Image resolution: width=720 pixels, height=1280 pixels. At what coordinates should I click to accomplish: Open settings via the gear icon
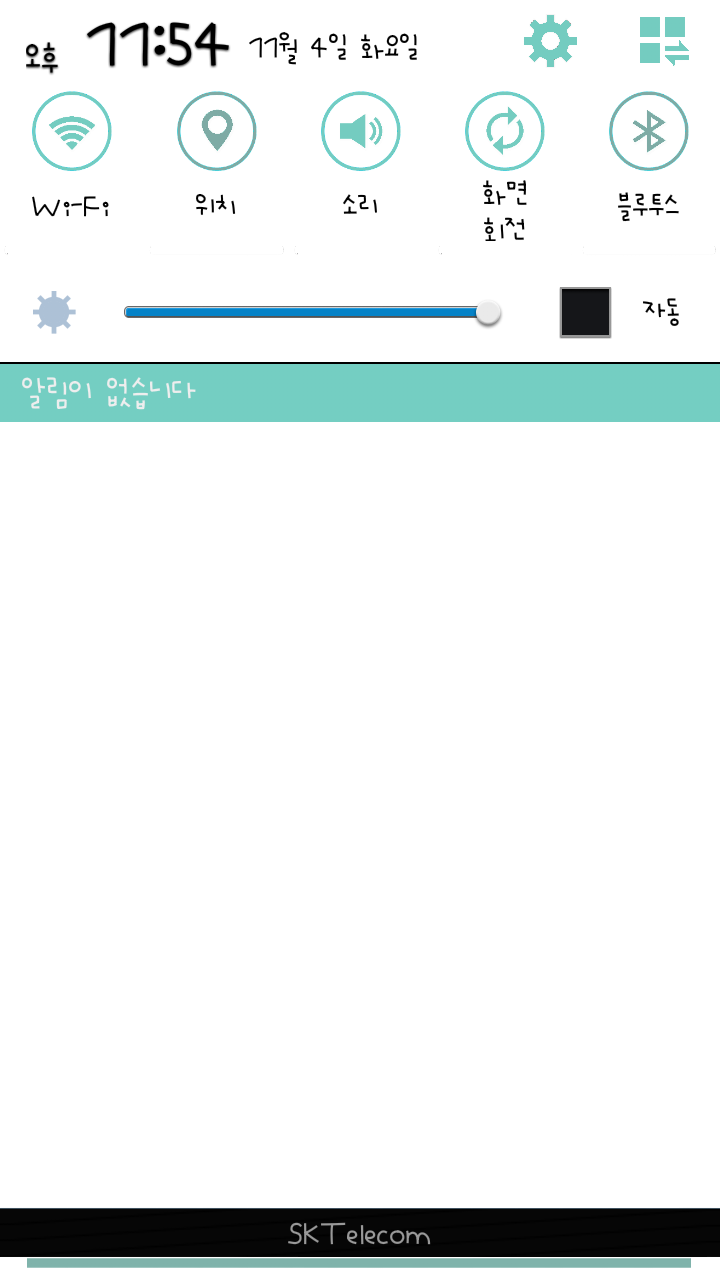(550, 41)
